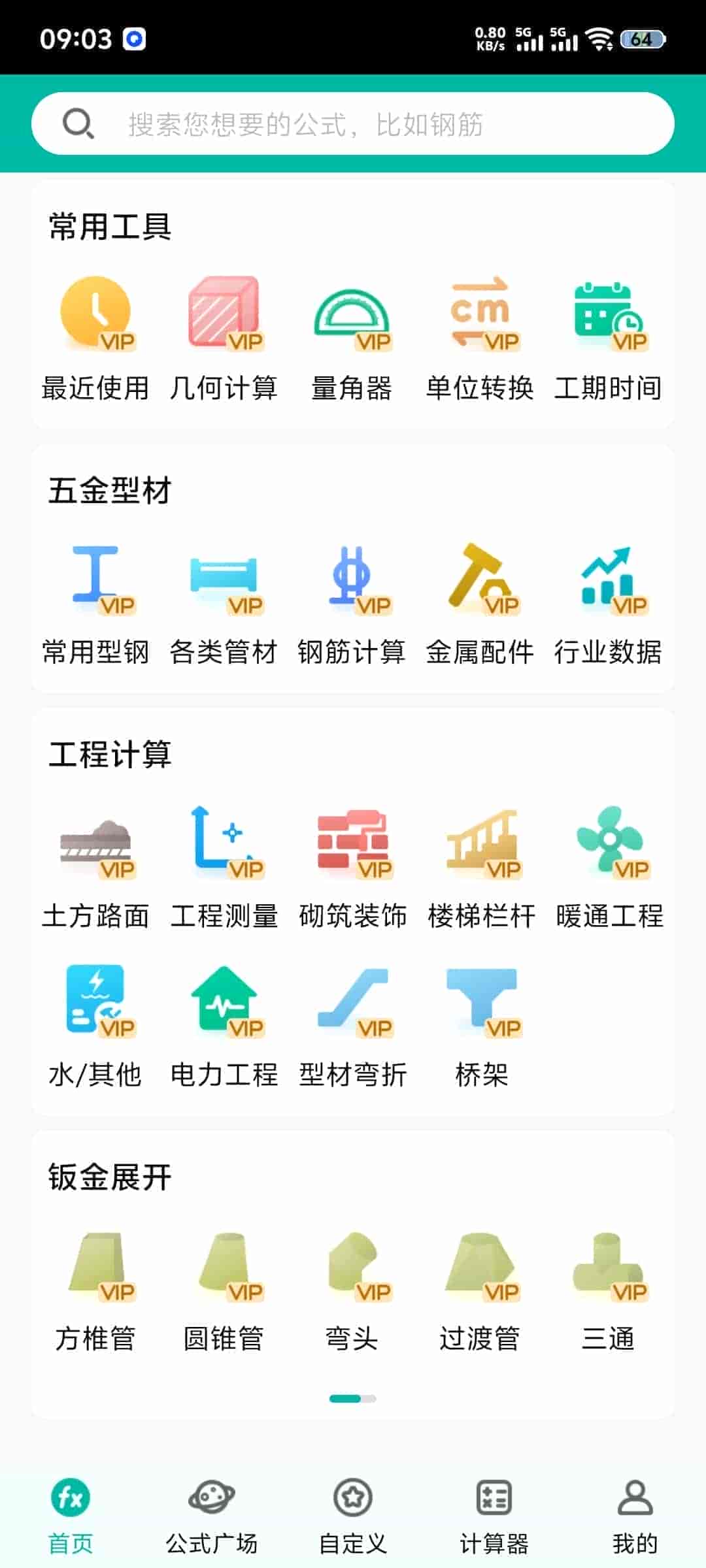Choose 桥架 cable tray tool

click(482, 1024)
